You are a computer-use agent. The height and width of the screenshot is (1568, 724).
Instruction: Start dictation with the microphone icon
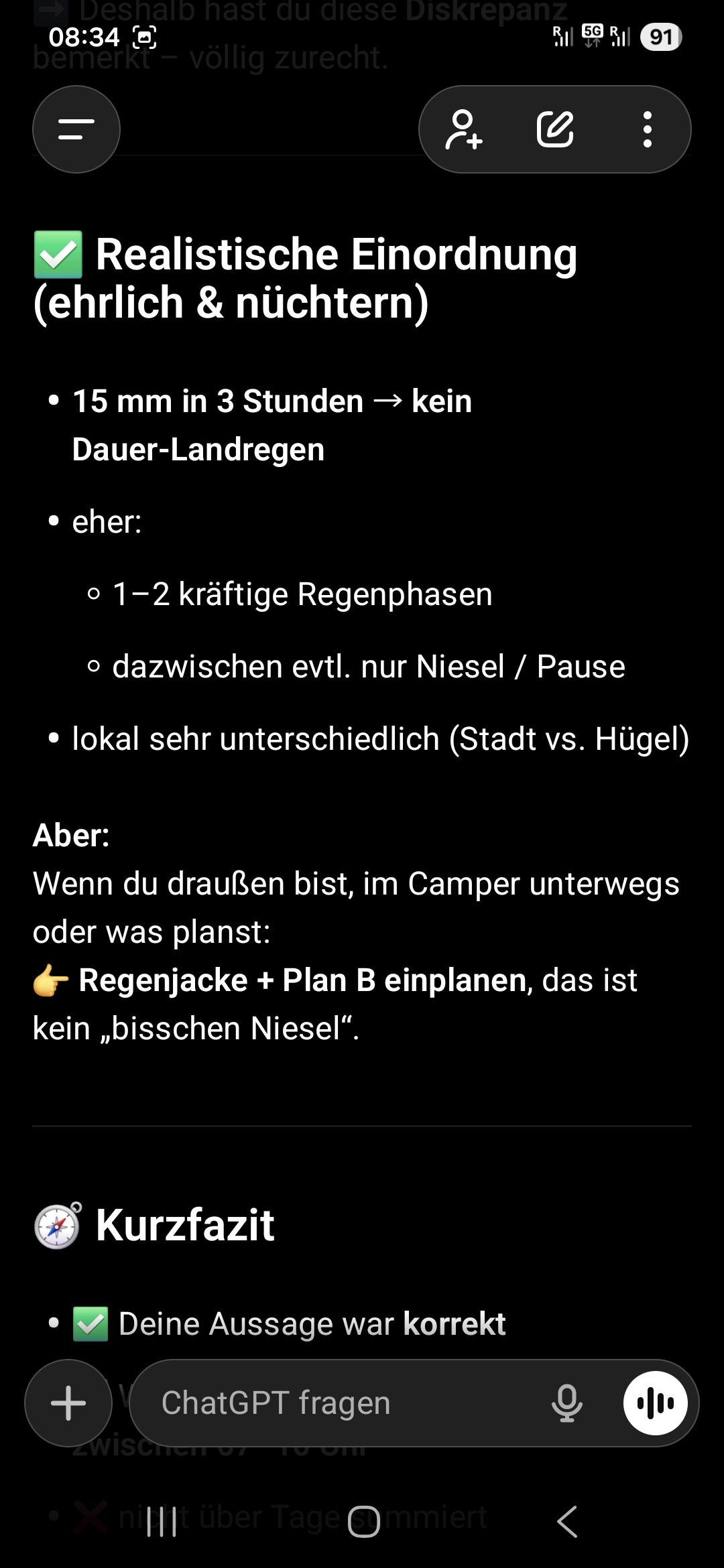pyautogui.click(x=566, y=1402)
